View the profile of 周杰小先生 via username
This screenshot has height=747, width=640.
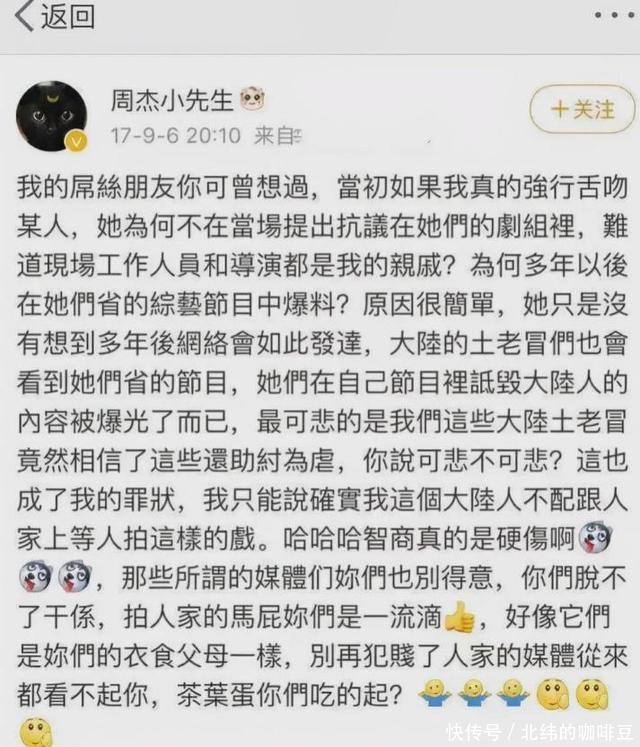[172, 100]
